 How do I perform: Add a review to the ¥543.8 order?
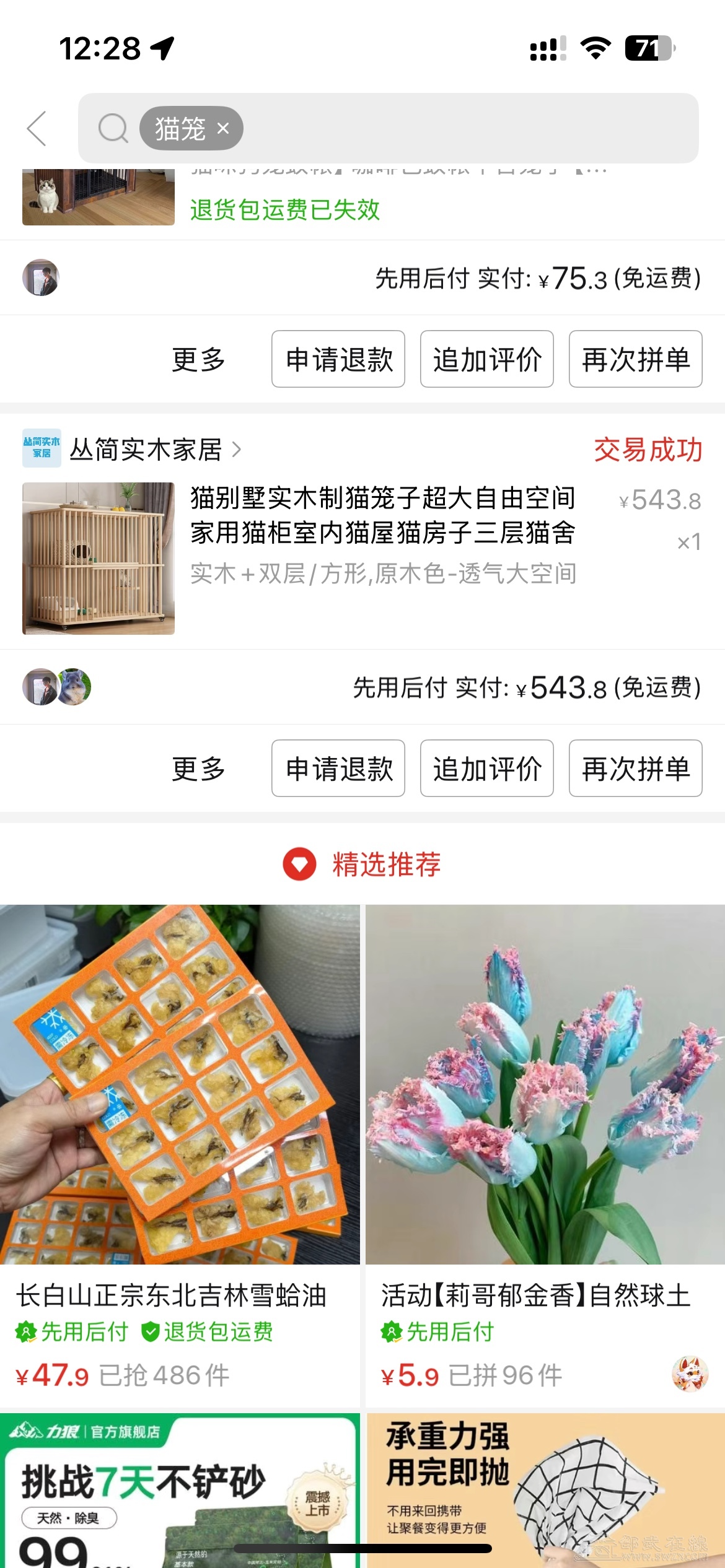[487, 769]
